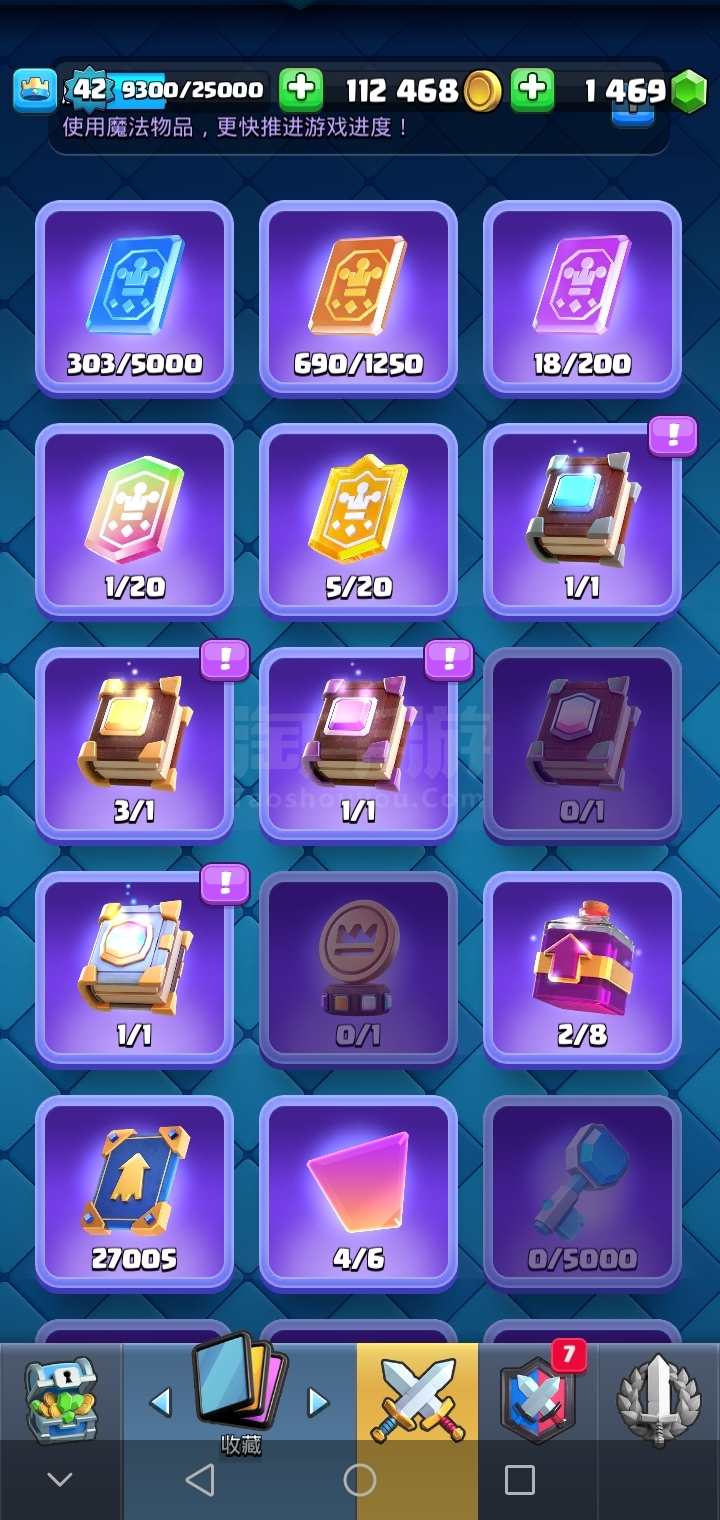Viewport: 720px width, 1520px height.
Task: Select the rainbow wild card showing 1/20
Action: pyautogui.click(x=134, y=522)
